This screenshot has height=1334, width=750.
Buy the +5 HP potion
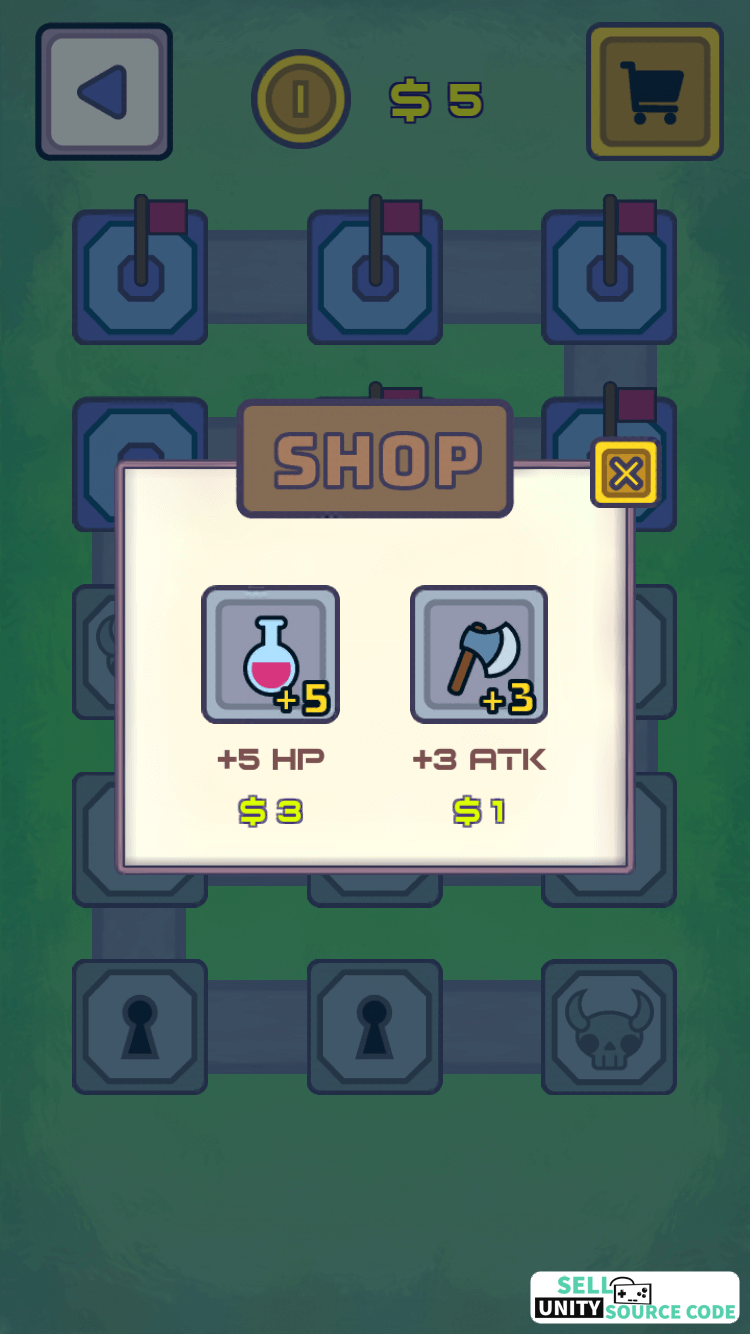(x=271, y=655)
